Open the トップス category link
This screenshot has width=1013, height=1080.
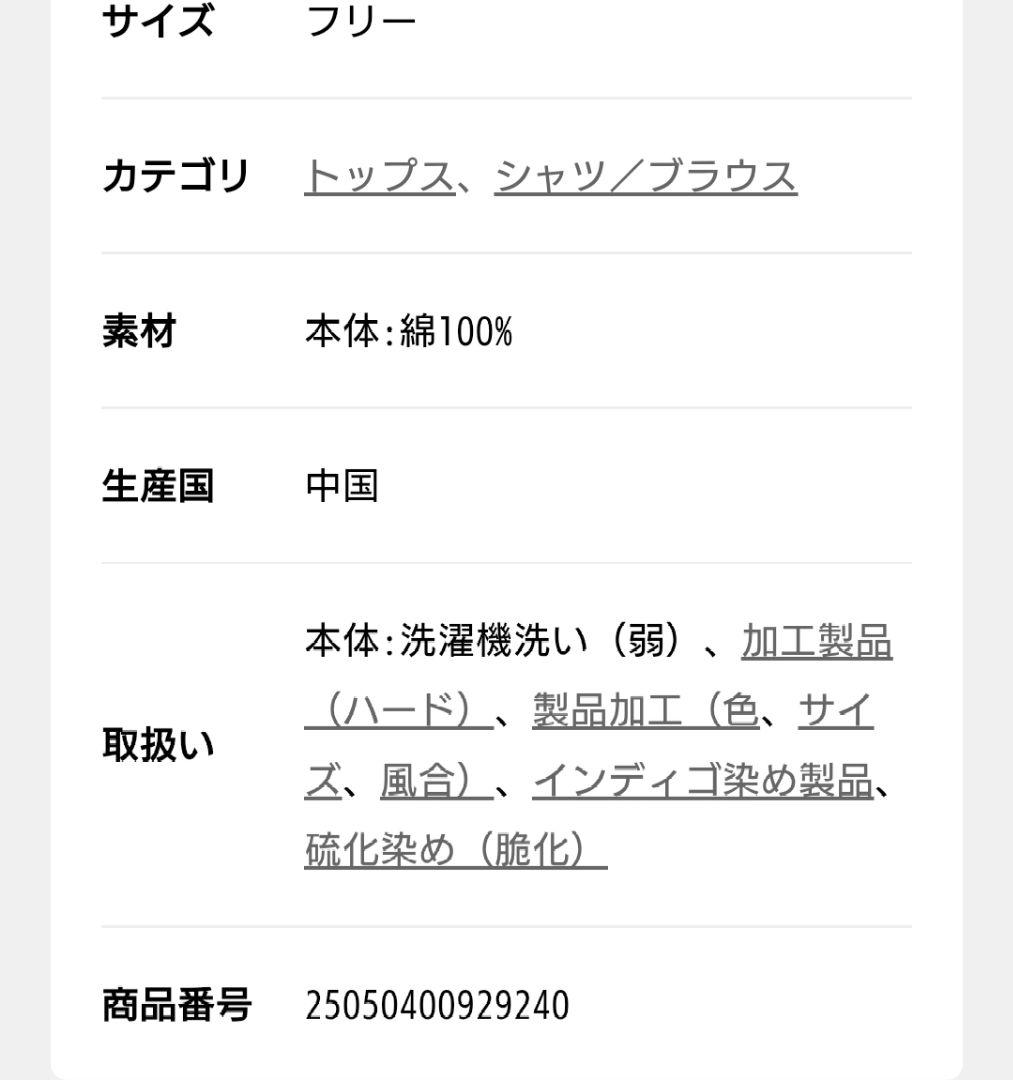click(378, 176)
